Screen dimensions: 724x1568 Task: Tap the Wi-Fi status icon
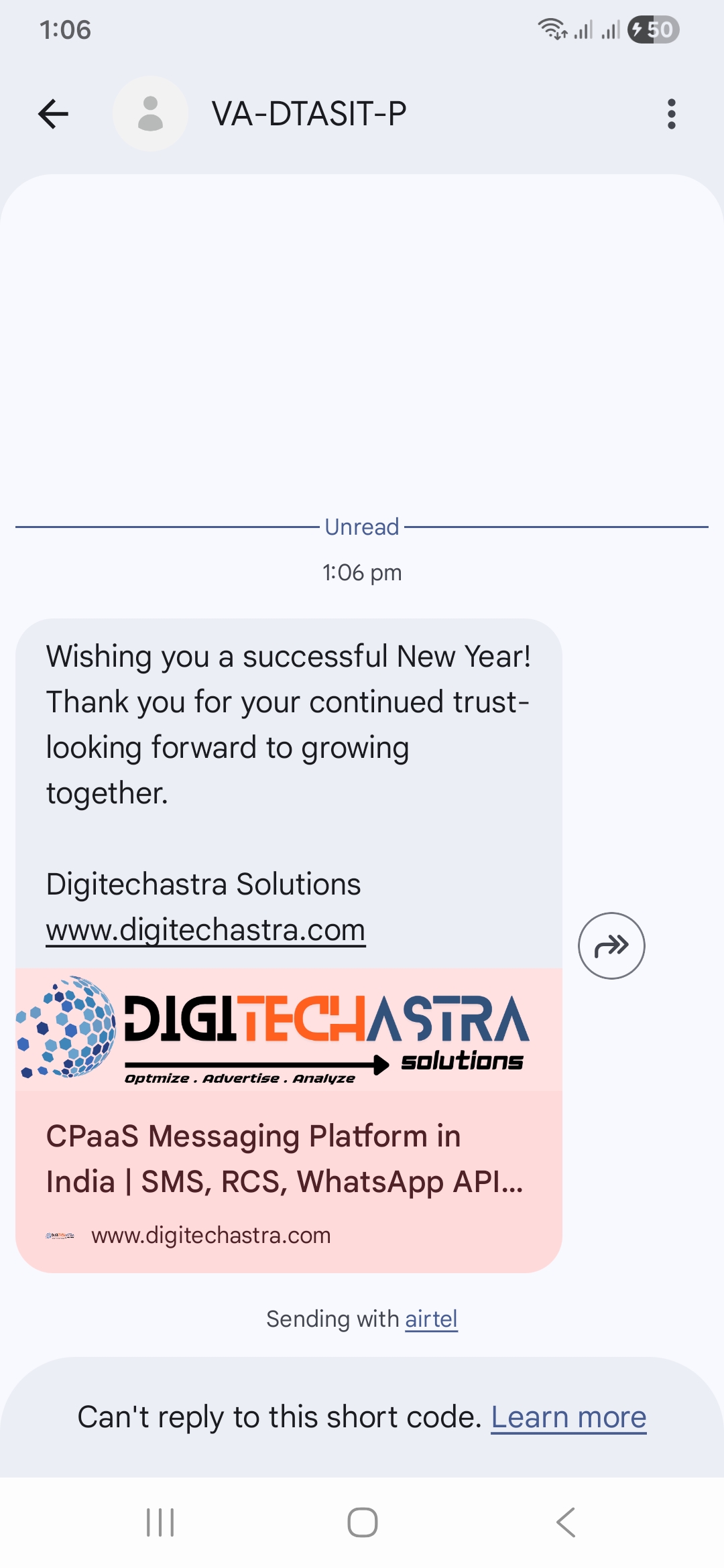pos(552,29)
